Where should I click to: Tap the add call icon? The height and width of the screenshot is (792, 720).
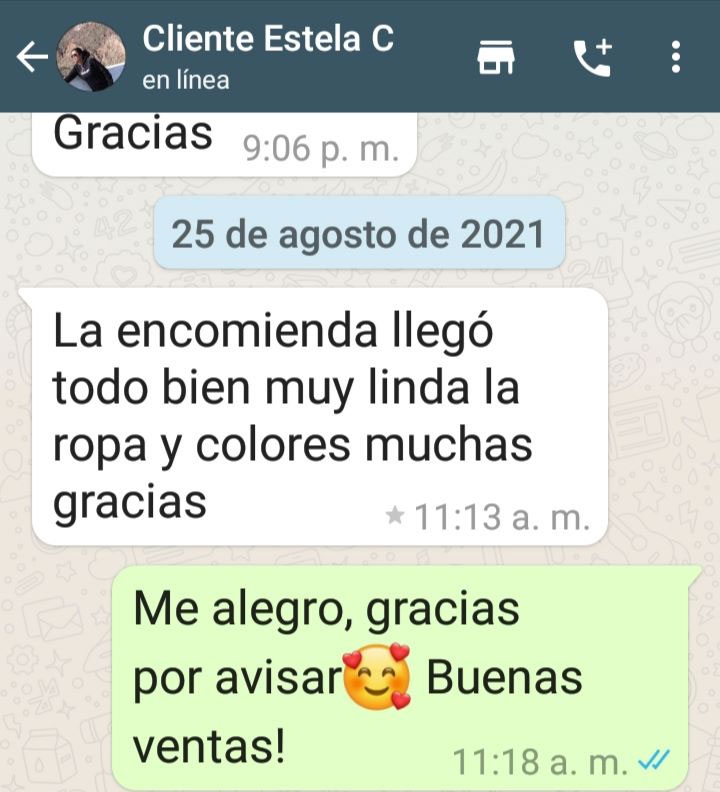pyautogui.click(x=592, y=57)
